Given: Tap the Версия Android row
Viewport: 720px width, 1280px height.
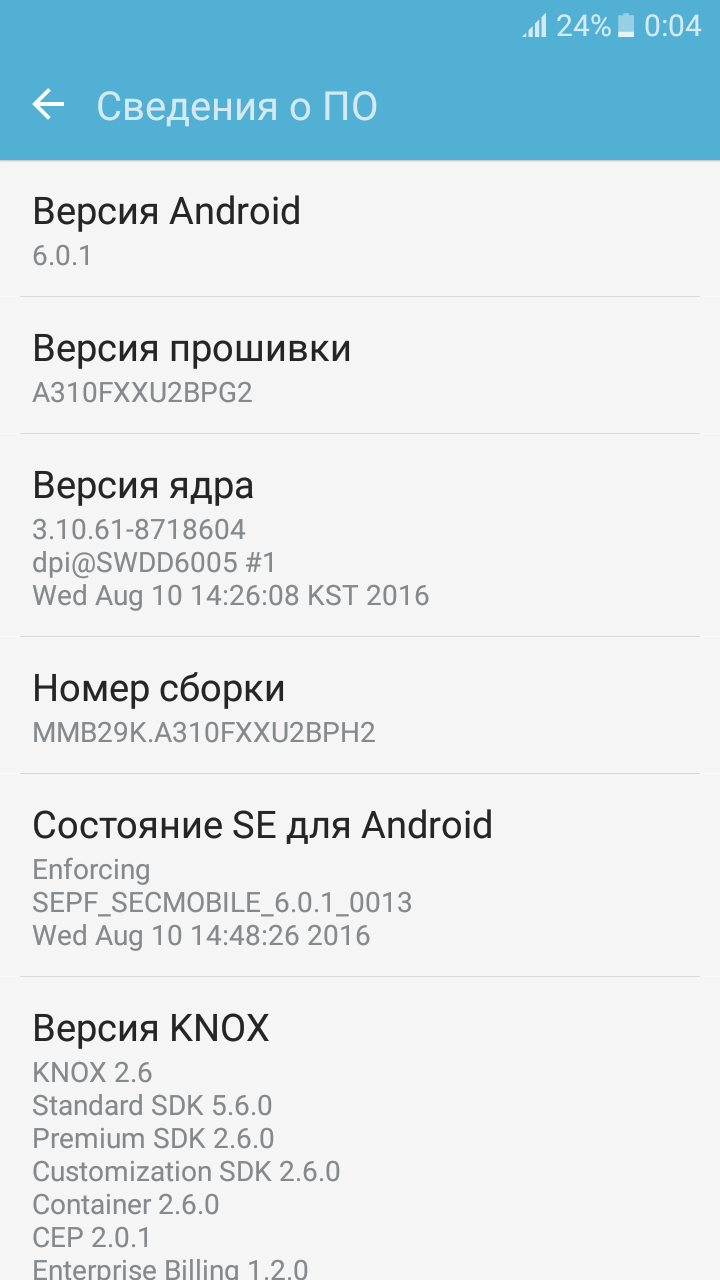Looking at the screenshot, I should click(x=360, y=230).
